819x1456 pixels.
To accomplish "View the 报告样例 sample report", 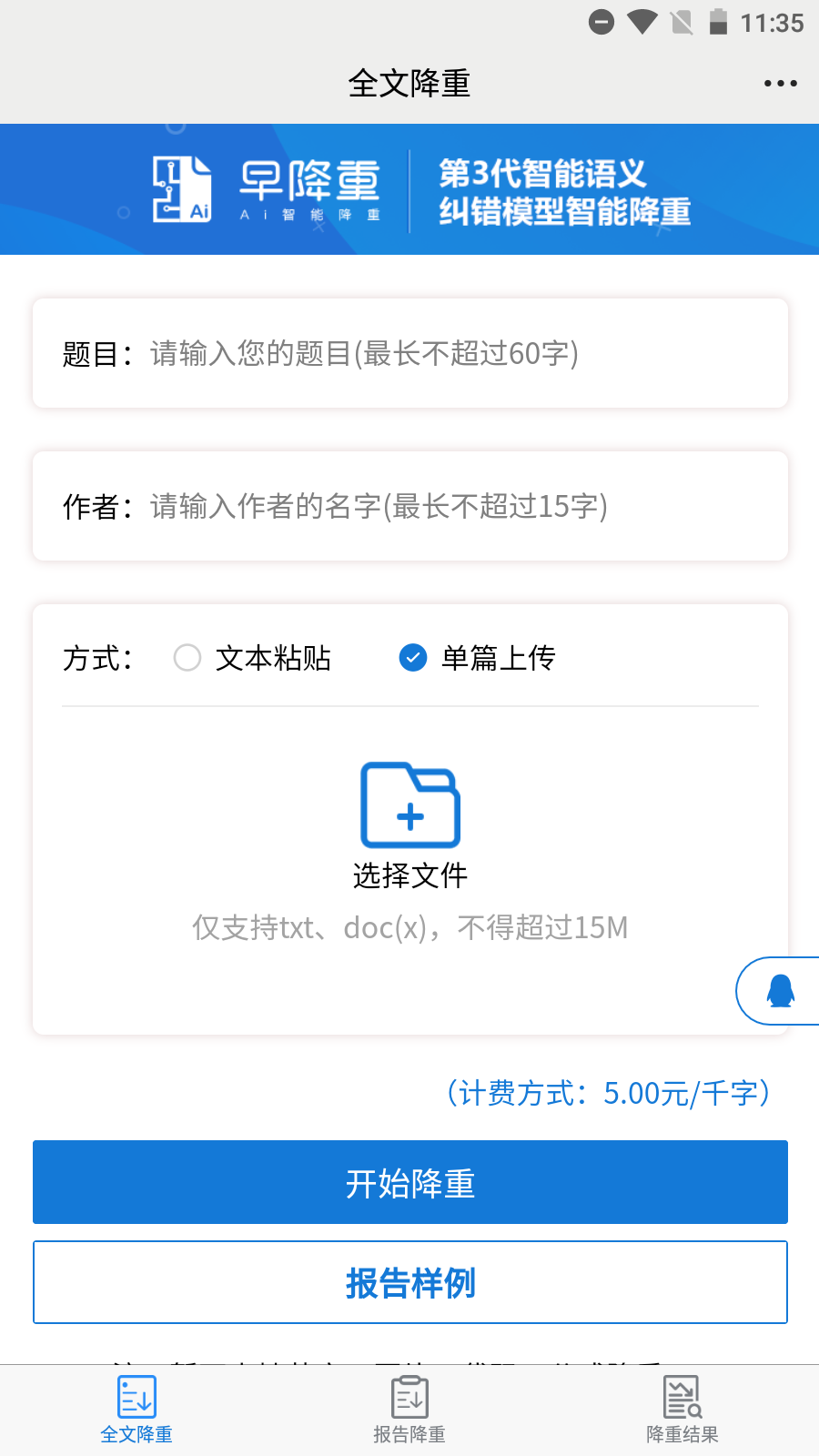I will 409,1282.
